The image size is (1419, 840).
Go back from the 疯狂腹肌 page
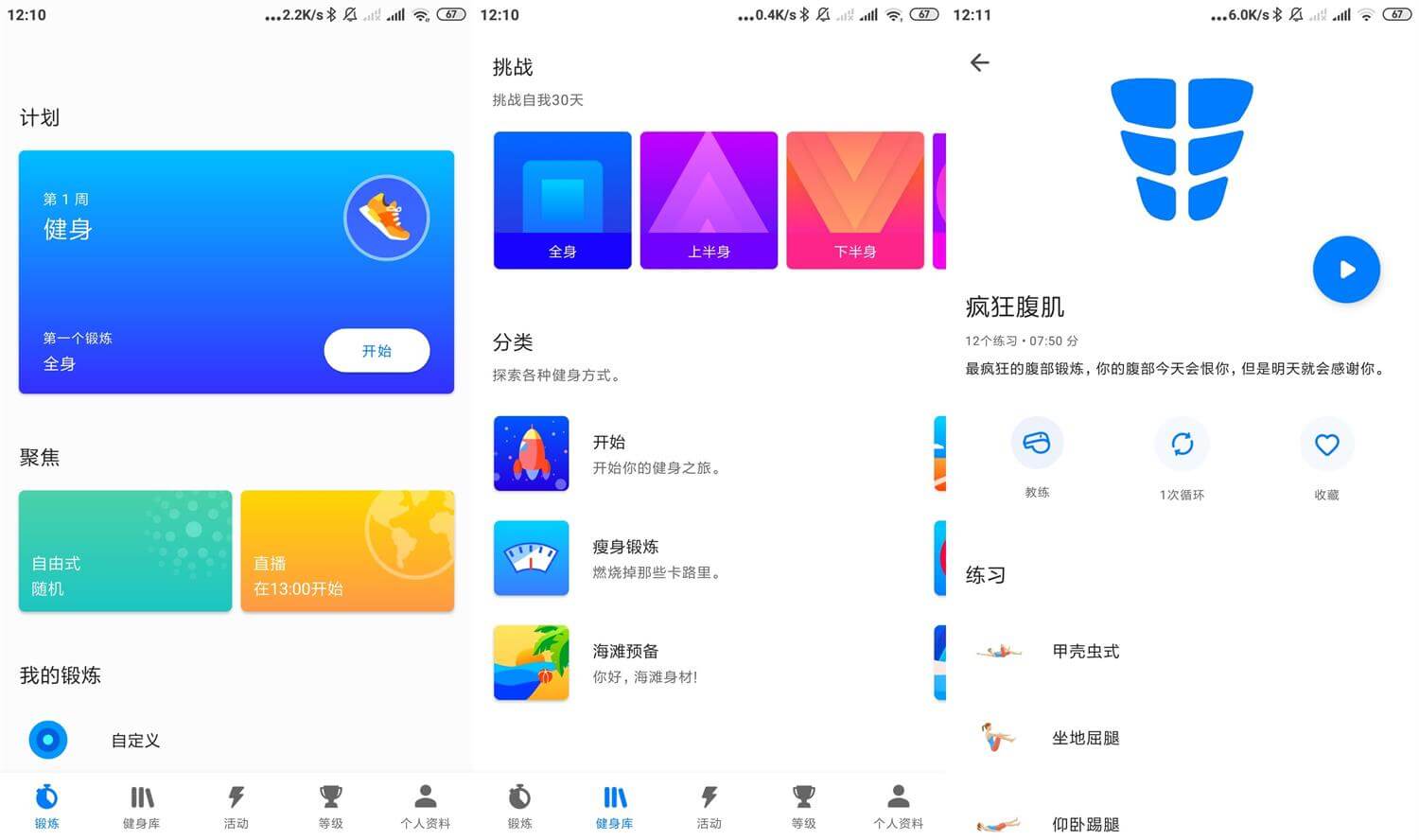pos(980,62)
